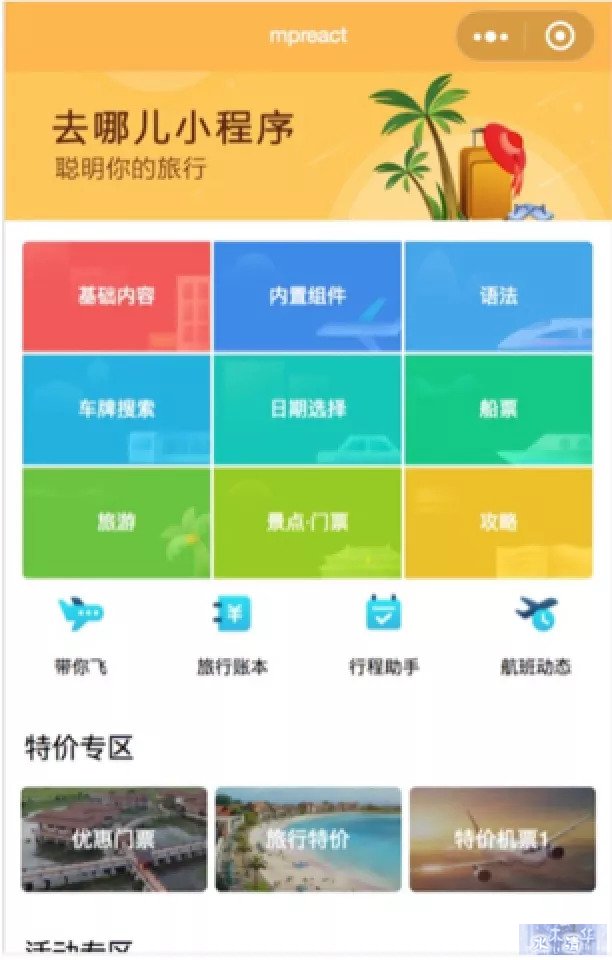Open 车牌搜索
Image resolution: width=612 pixels, height=960 pixels.
(x=117, y=410)
